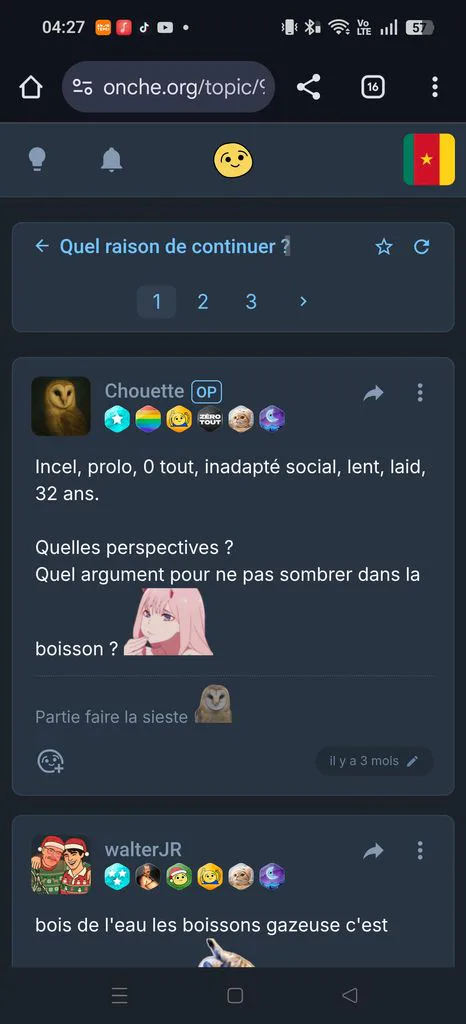Open Chouette's profile
The height and width of the screenshot is (1024, 466).
(x=144, y=391)
